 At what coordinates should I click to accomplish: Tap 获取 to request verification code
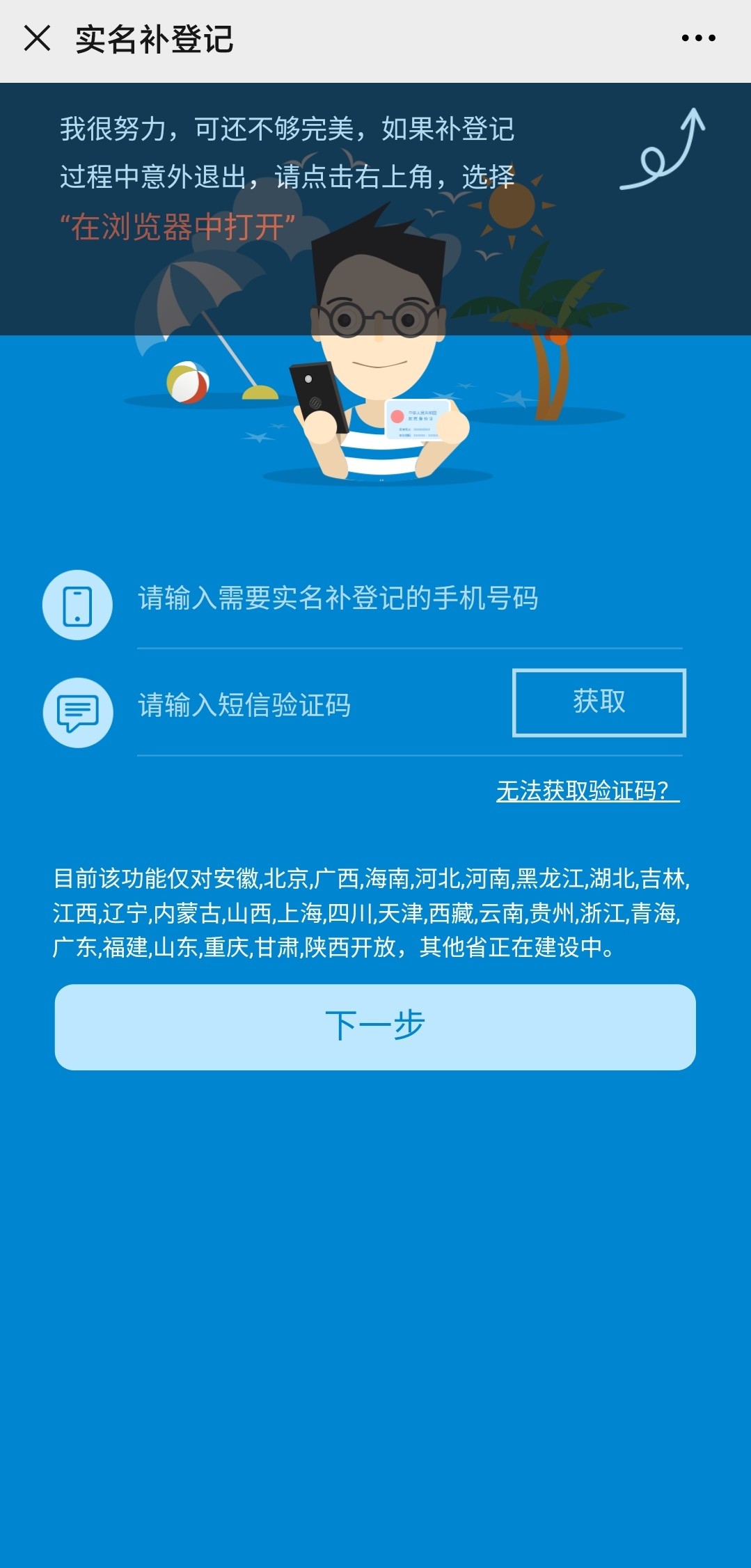pyautogui.click(x=599, y=702)
